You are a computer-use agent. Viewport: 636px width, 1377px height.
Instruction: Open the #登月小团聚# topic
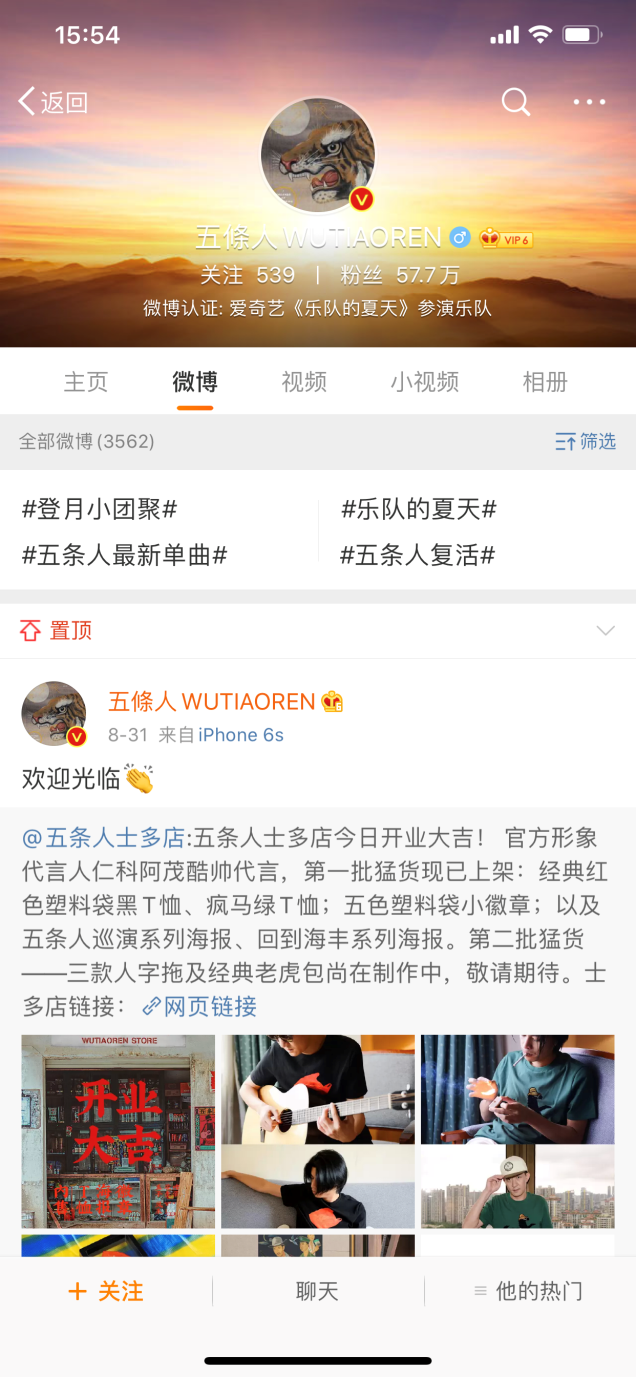click(x=99, y=509)
